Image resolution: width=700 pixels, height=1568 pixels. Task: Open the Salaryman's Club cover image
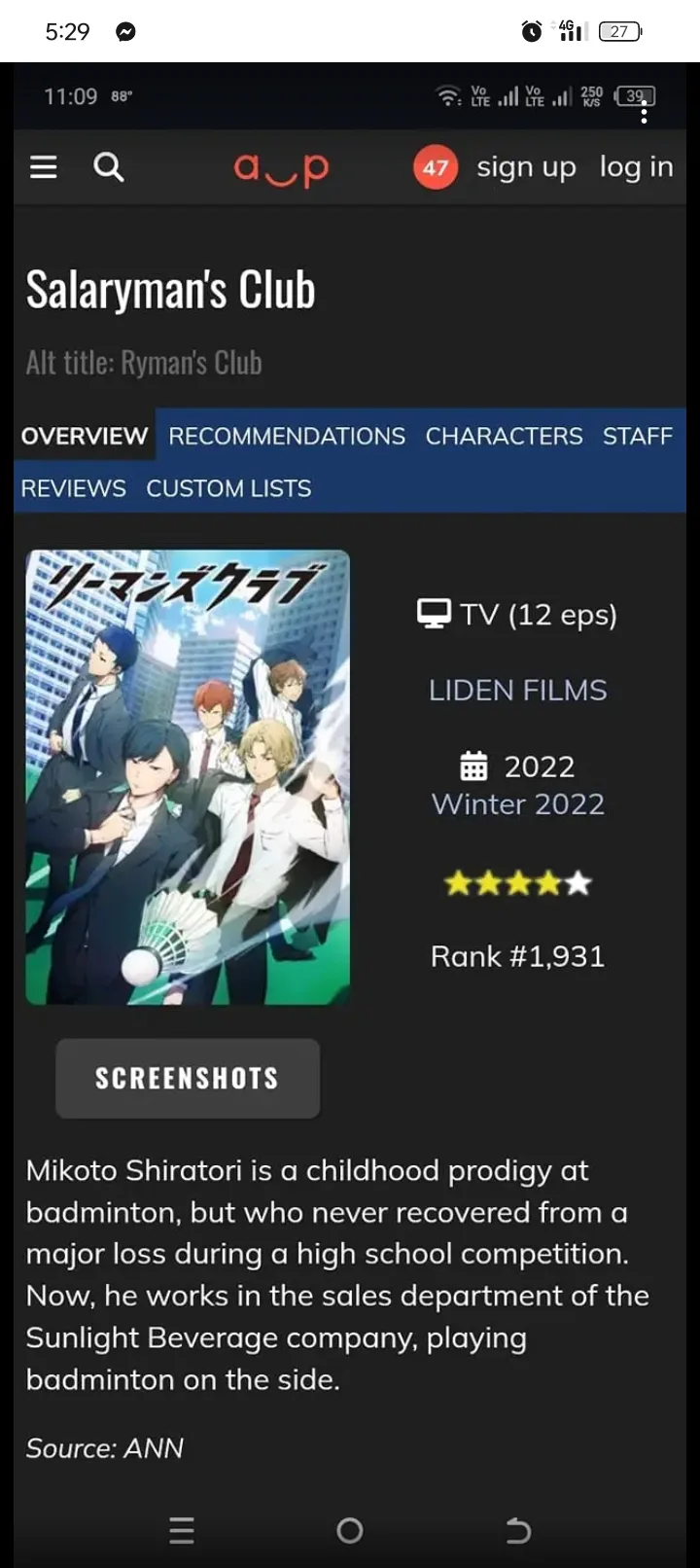point(188,777)
